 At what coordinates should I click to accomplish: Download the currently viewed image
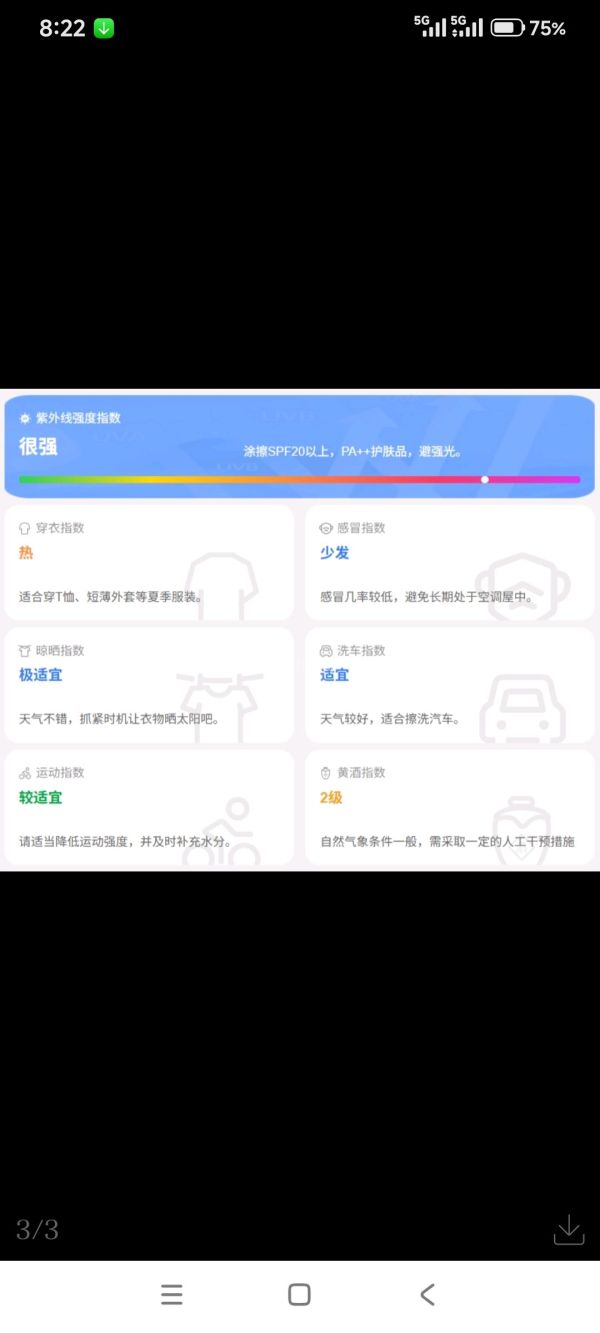point(569,1229)
